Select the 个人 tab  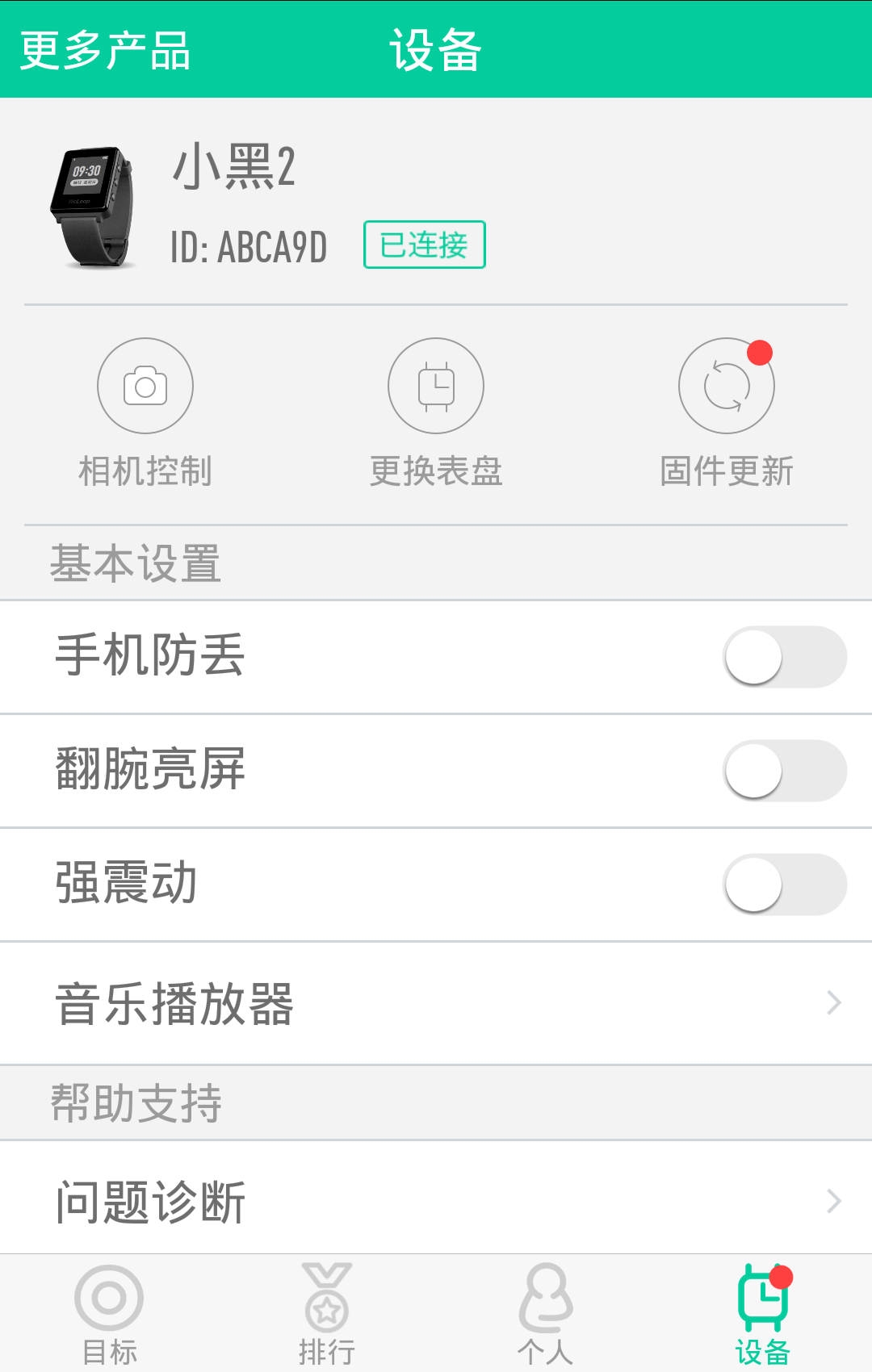click(x=545, y=1313)
